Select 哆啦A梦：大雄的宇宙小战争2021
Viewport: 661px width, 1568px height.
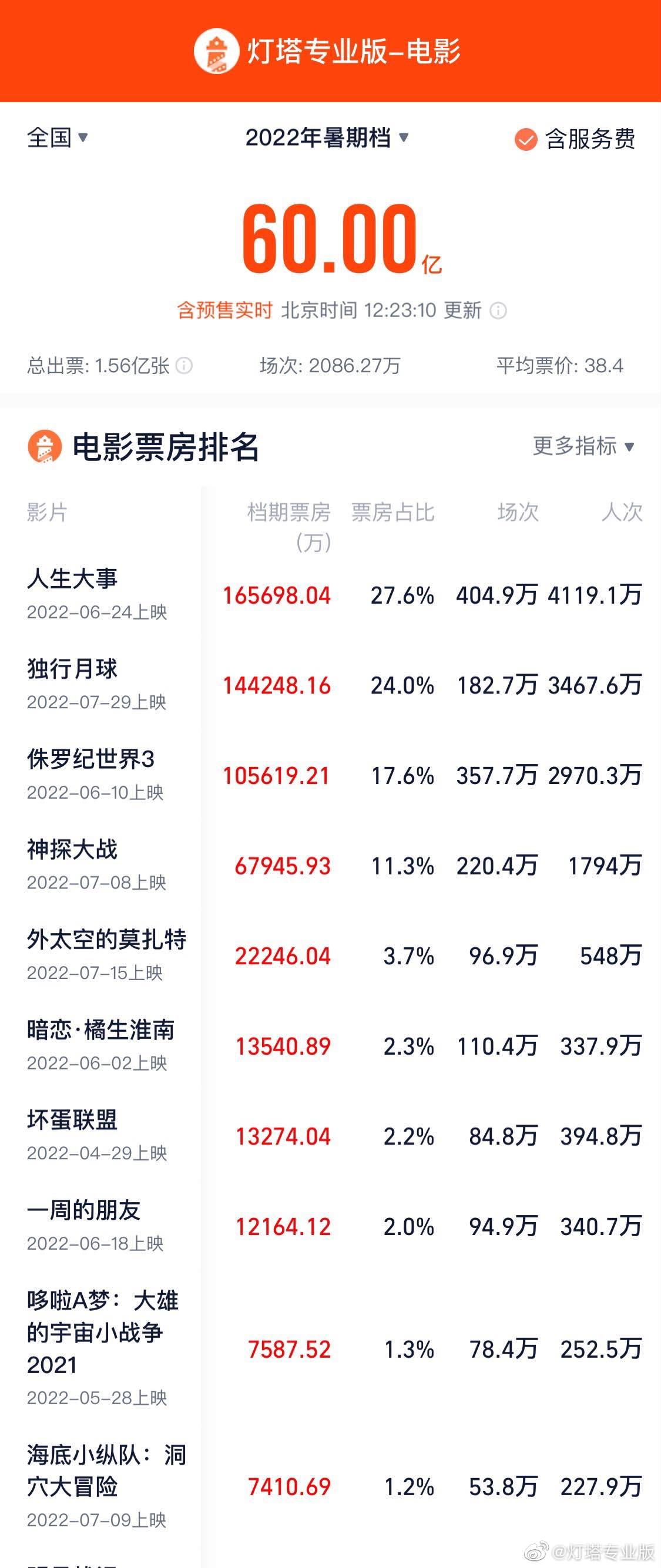102,1333
